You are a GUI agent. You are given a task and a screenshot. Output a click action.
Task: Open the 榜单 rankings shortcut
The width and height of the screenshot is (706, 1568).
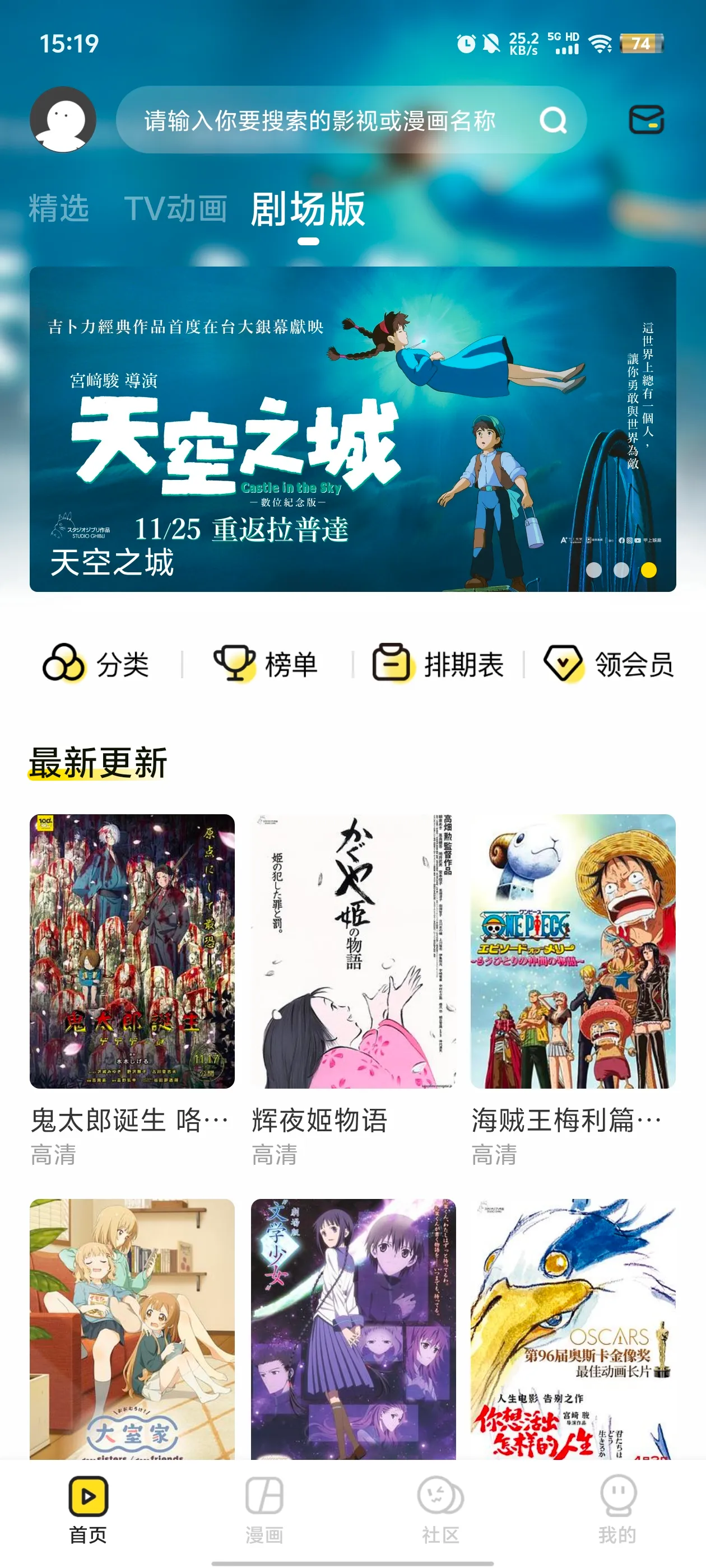click(x=266, y=664)
